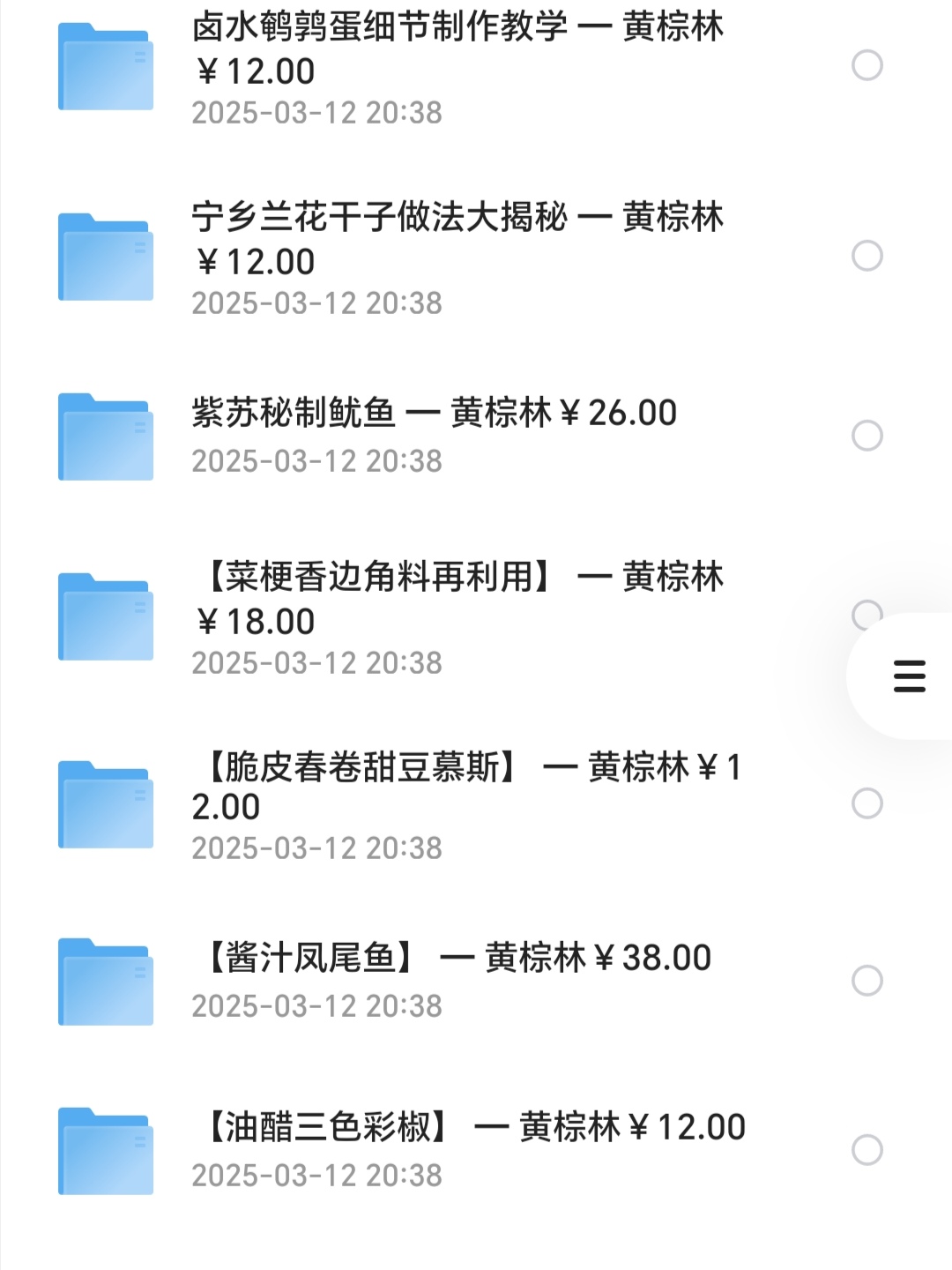952x1270 pixels.
Task: Select the 卤水鹌鹑蛋细节制作教学 folder circle
Action: (867, 65)
